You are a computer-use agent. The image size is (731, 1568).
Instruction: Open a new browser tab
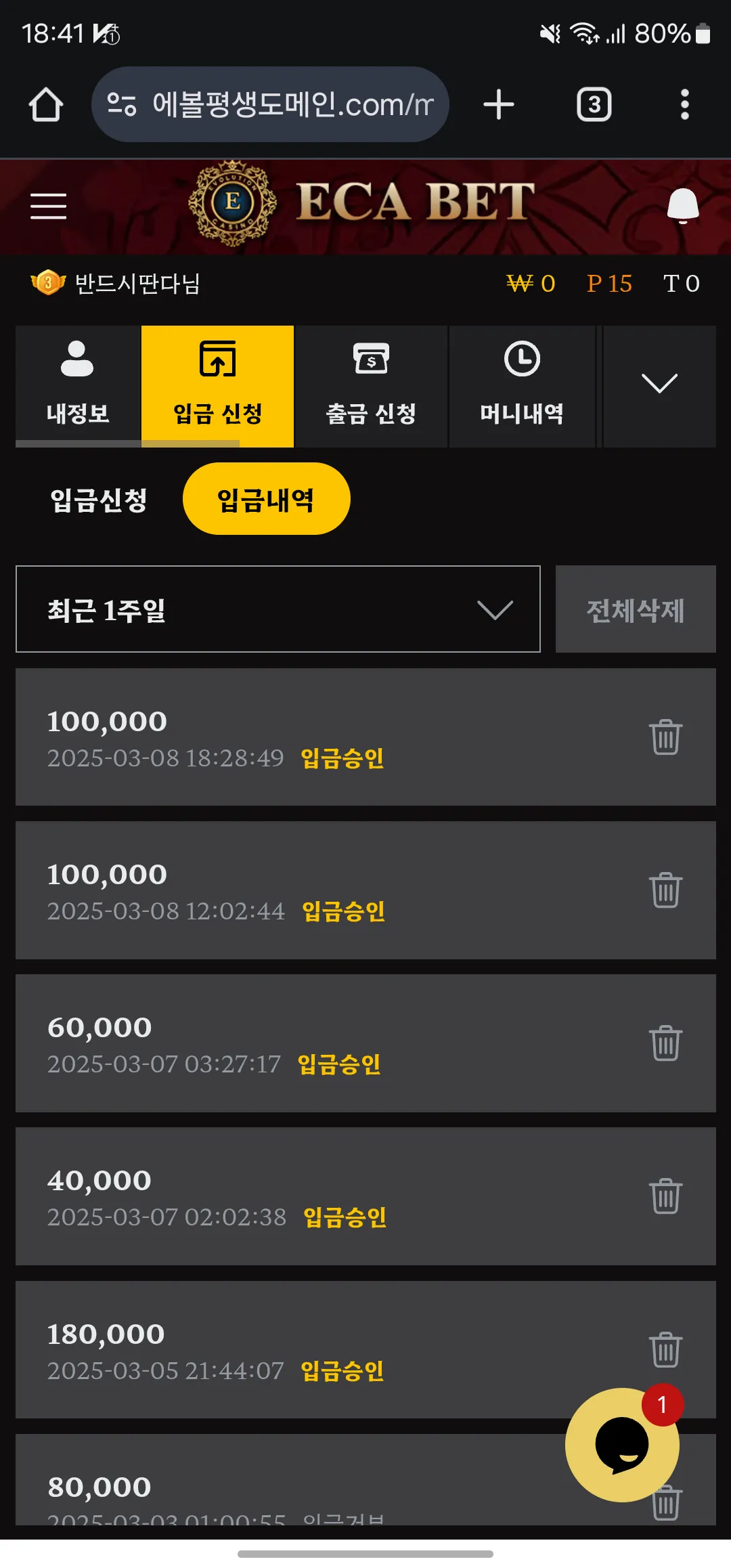click(499, 105)
